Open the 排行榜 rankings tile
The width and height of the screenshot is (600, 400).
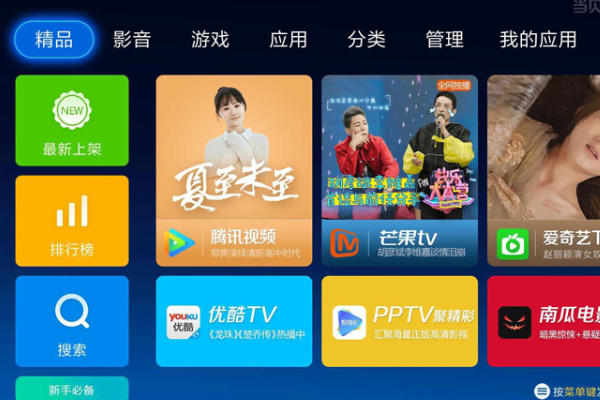pos(72,220)
